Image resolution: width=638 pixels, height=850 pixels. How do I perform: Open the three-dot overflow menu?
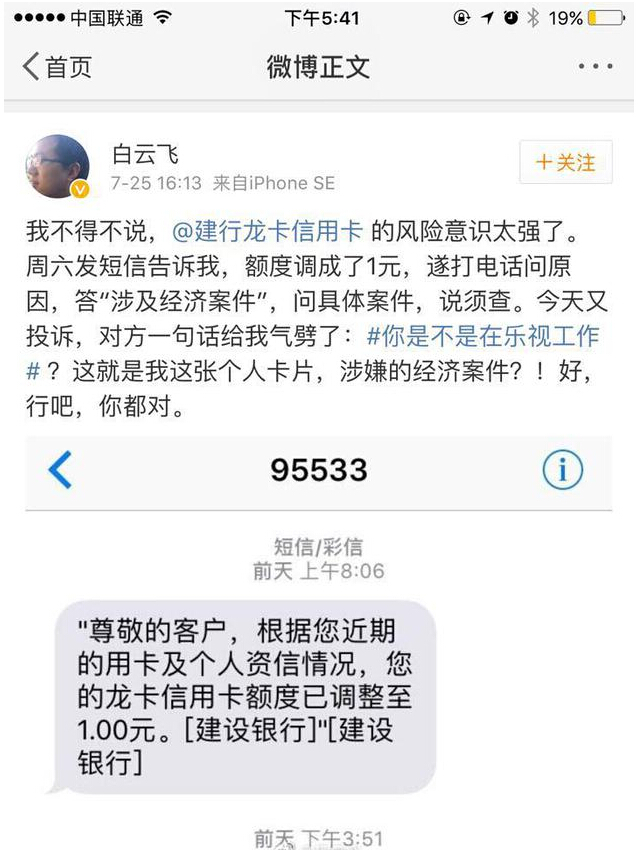click(x=595, y=67)
